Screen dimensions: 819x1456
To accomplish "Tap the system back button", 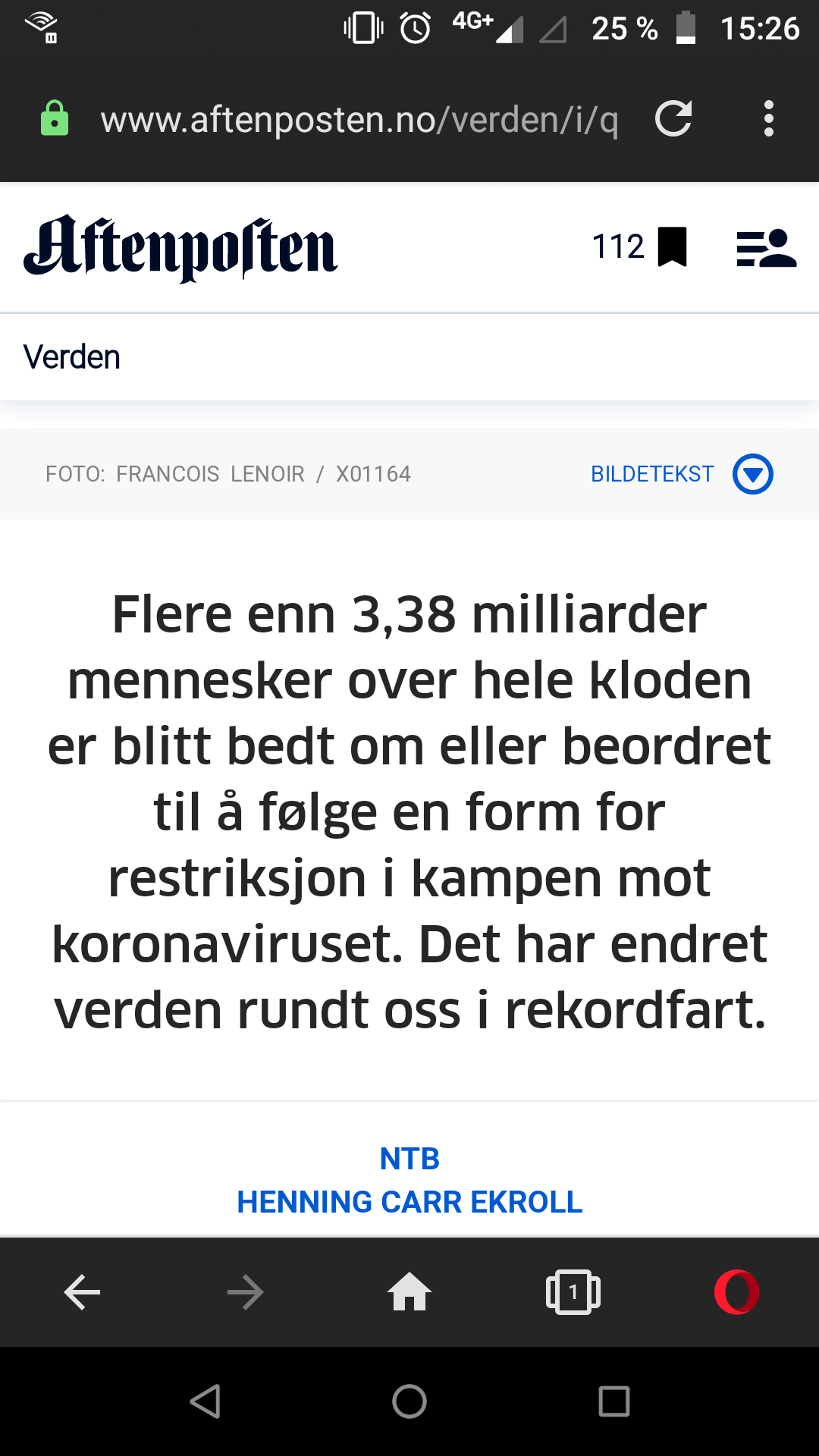I will 205,1401.
